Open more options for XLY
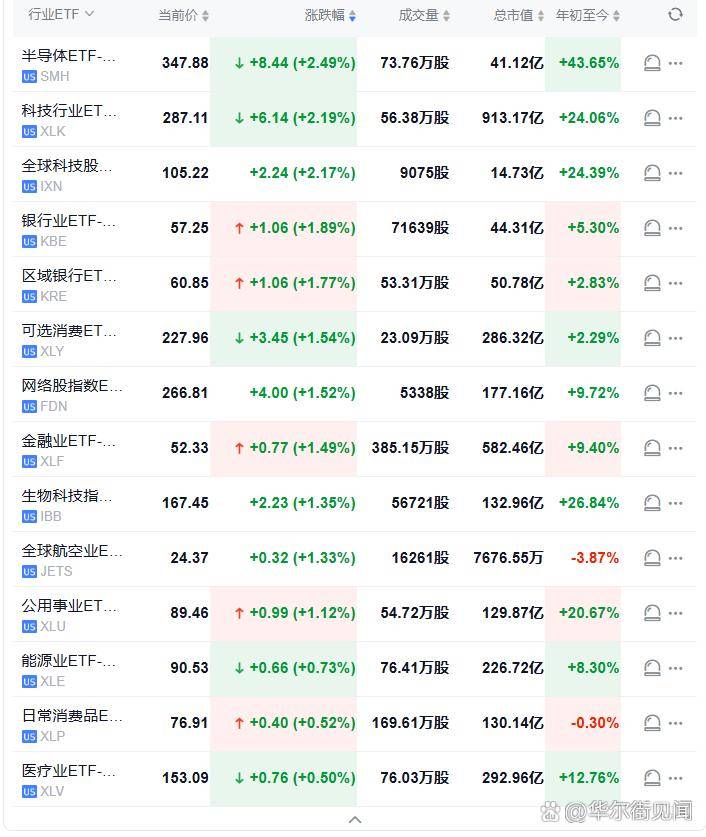 point(677,338)
